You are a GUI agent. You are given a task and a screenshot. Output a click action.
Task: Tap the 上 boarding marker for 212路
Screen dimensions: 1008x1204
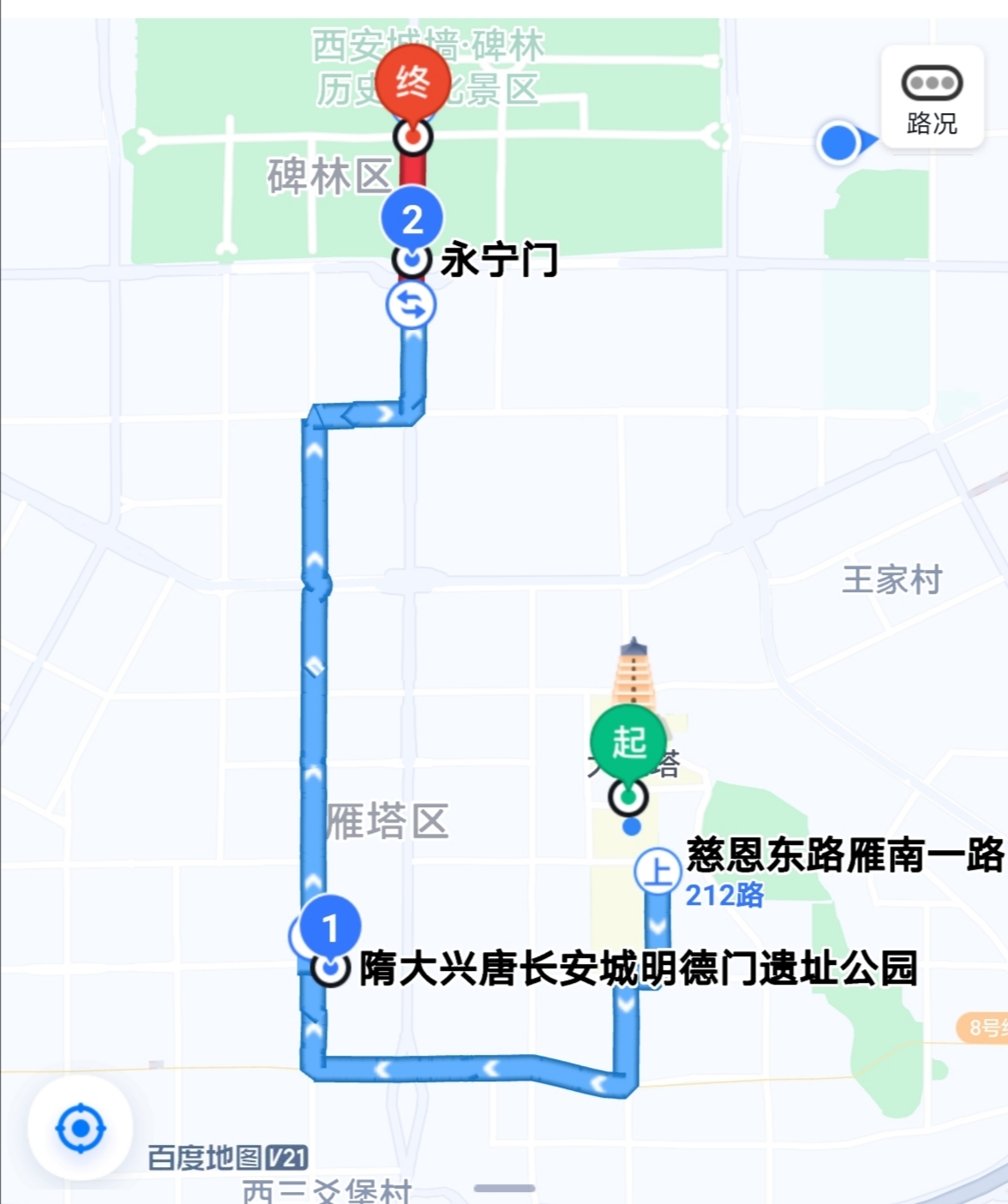[x=657, y=872]
